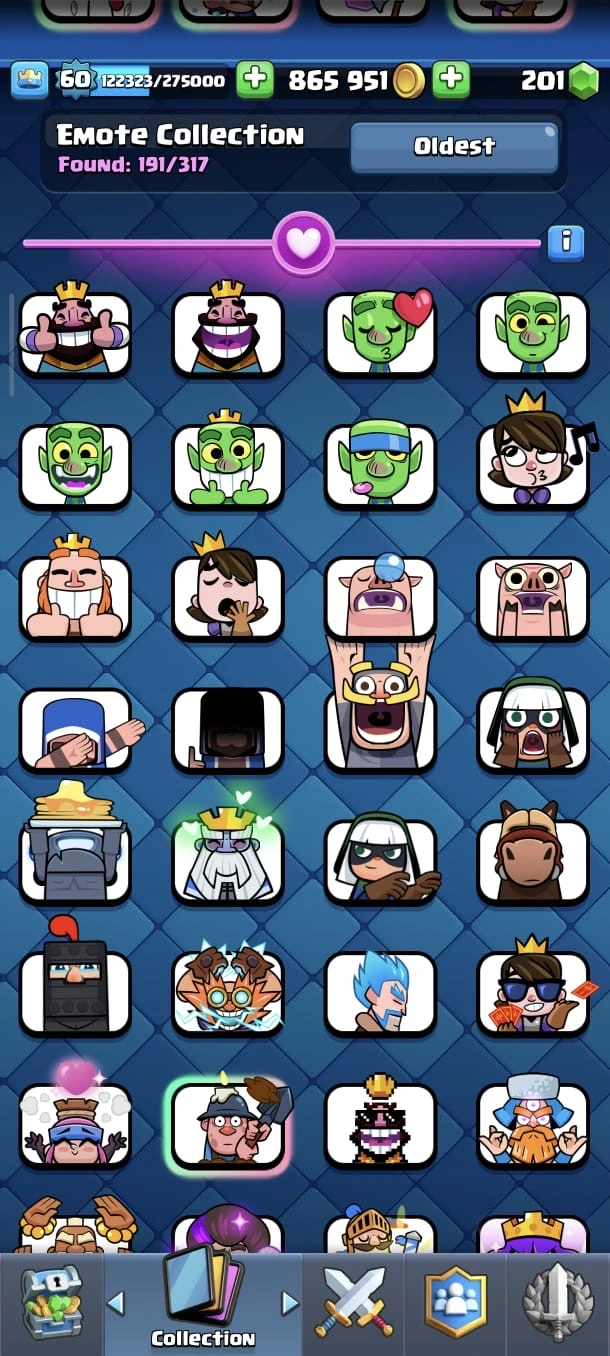Select the black Knight with red plume emote
The height and width of the screenshot is (1356, 610).
click(x=75, y=991)
